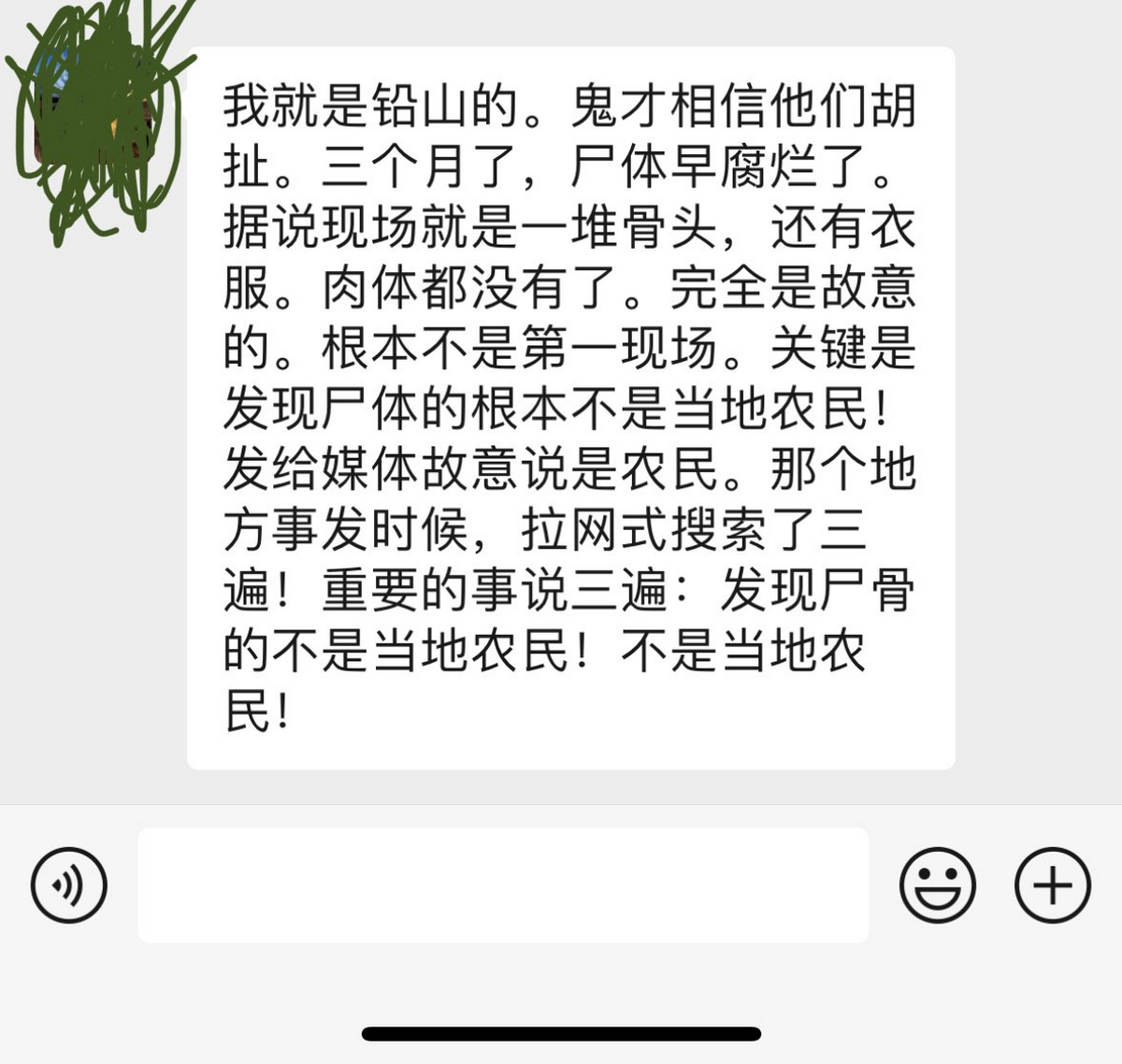Image resolution: width=1122 pixels, height=1064 pixels.
Task: Switch to voice message input
Action: pyautogui.click(x=69, y=884)
